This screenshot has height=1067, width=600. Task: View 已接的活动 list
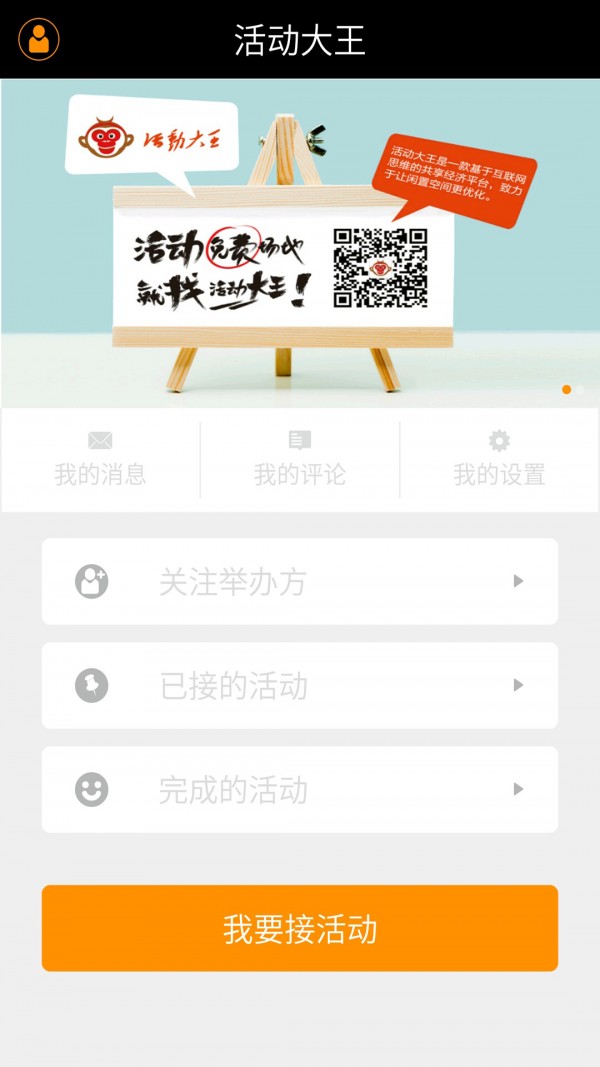click(300, 686)
